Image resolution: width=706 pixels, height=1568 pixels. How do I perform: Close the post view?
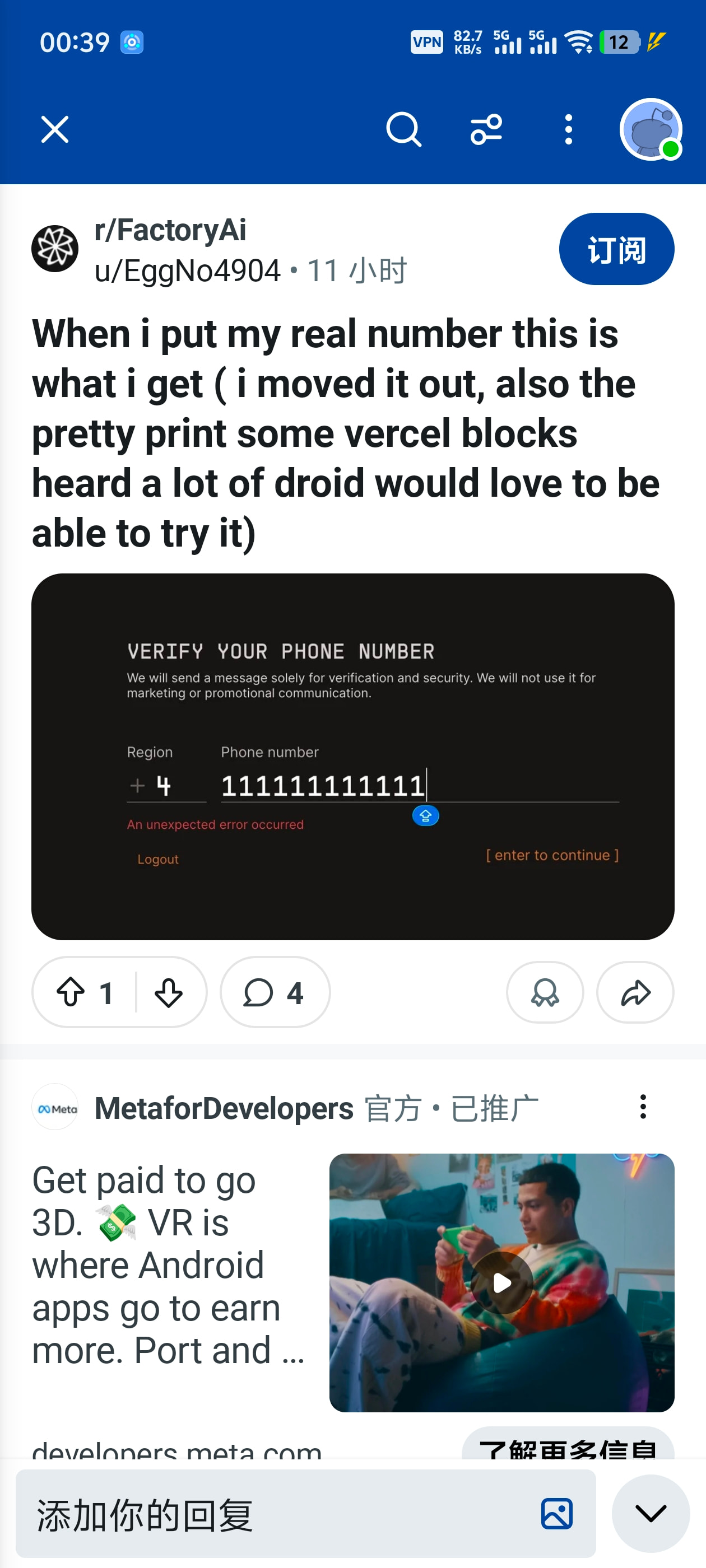(x=55, y=130)
